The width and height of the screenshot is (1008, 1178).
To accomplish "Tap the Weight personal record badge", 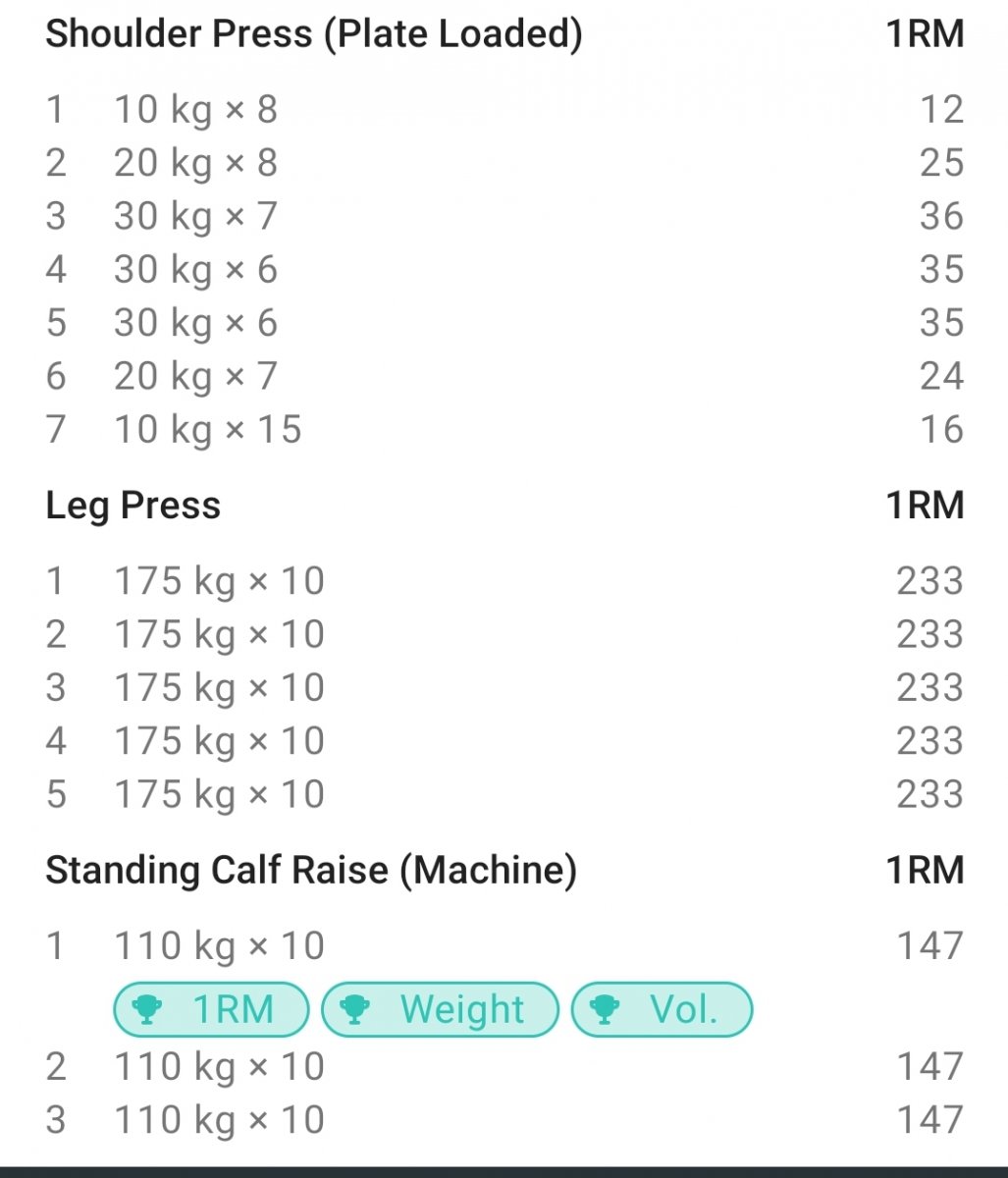I will pyautogui.click(x=440, y=1009).
